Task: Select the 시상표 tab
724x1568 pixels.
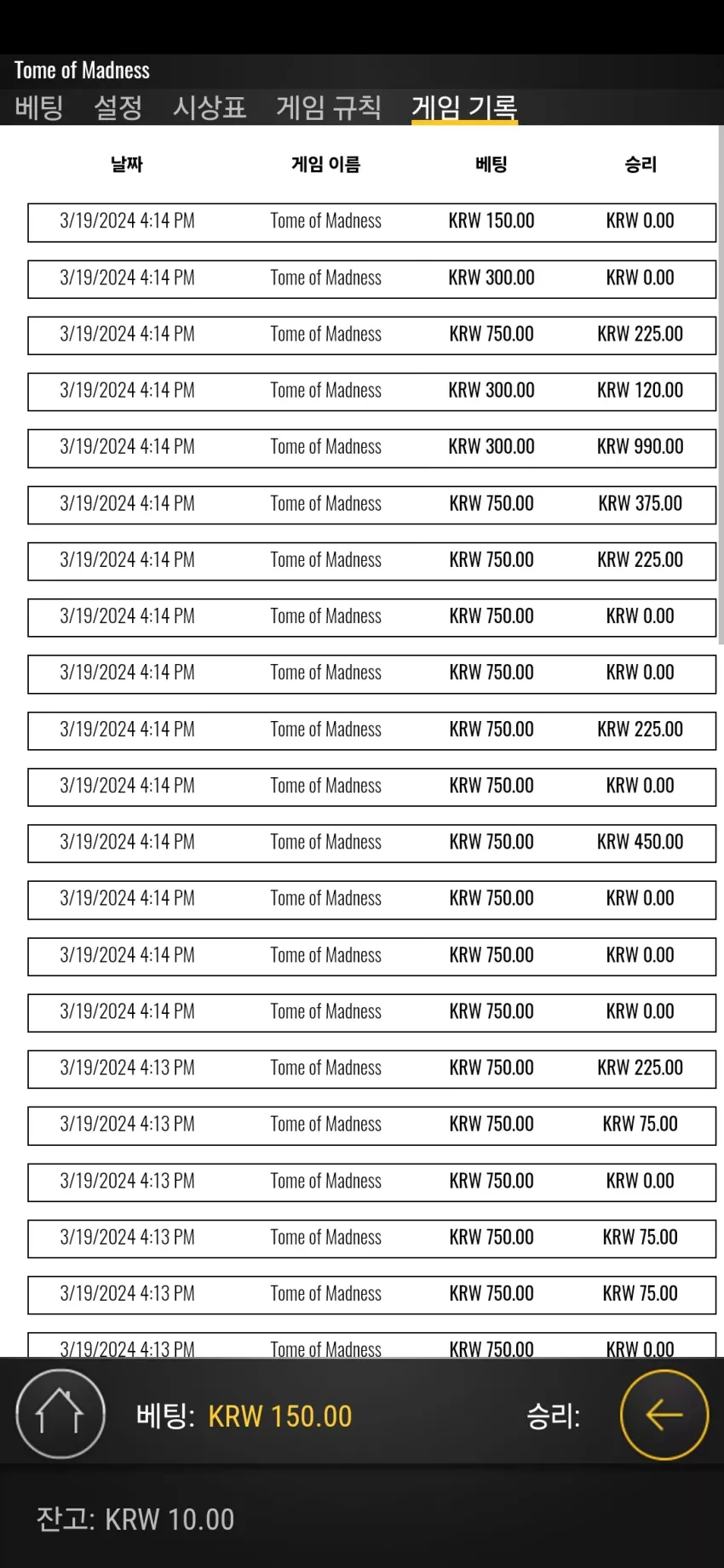Action: (210, 108)
